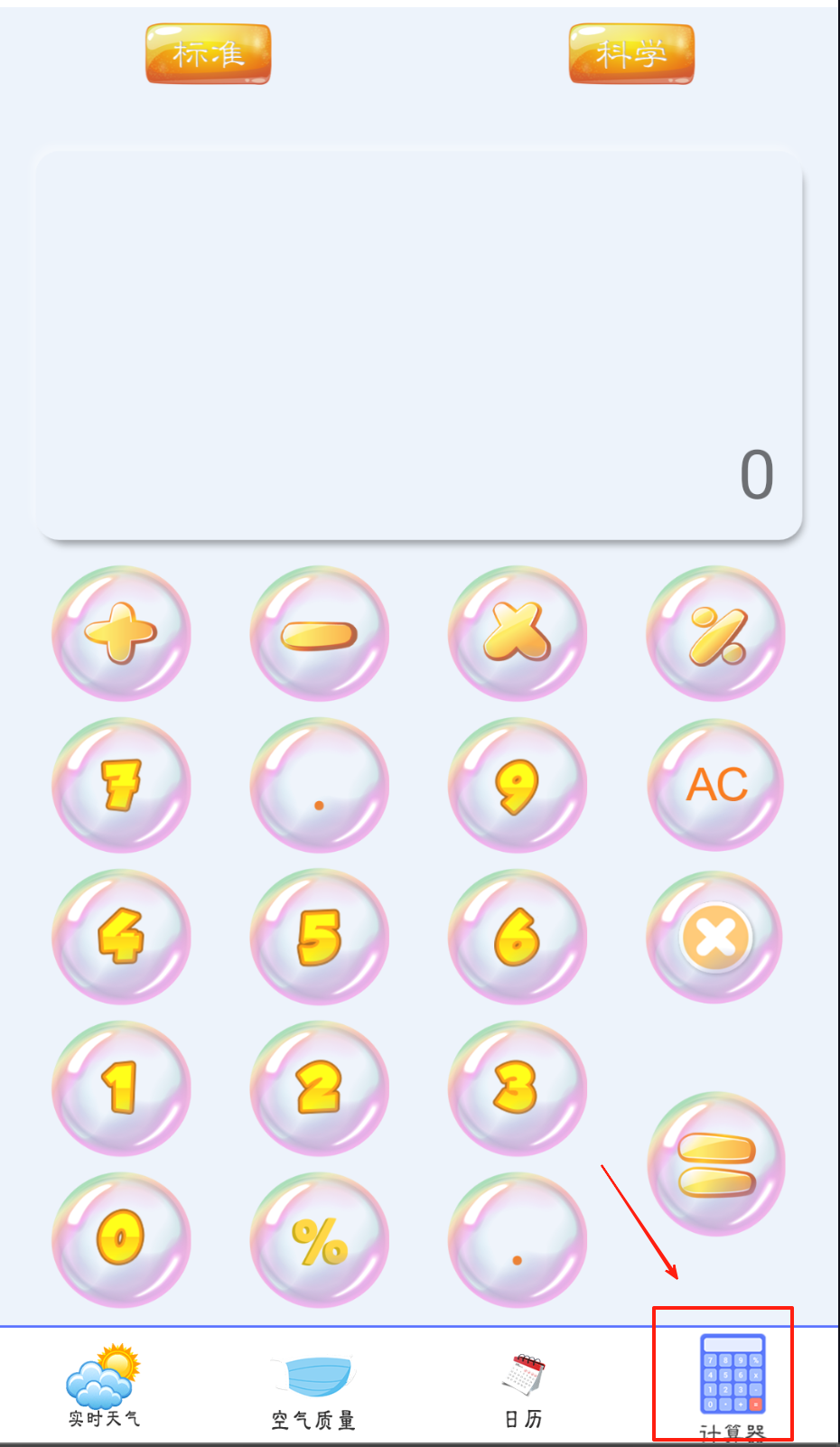The image size is (840, 1447).
Task: Tap the minus operator bubble
Action: (x=319, y=633)
